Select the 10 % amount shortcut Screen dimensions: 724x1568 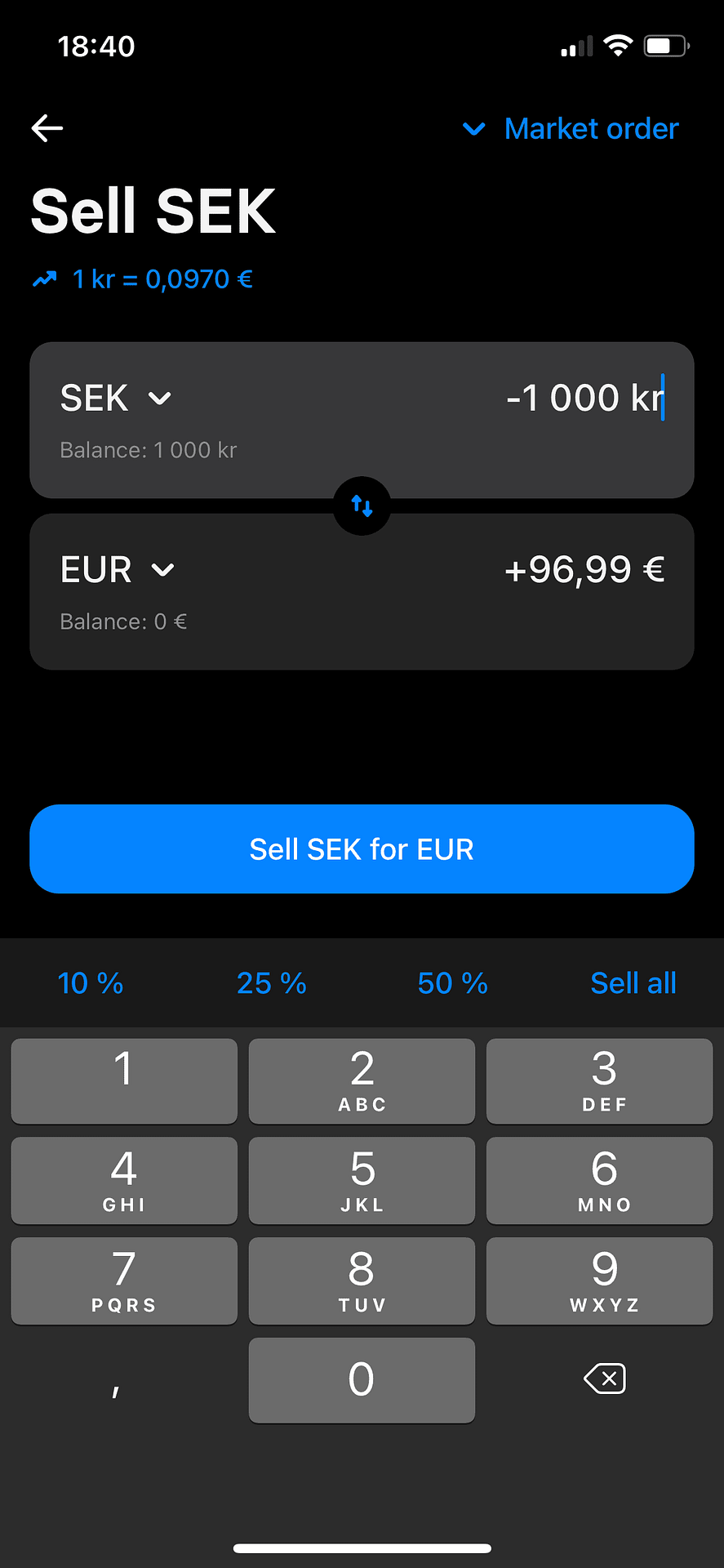91,983
